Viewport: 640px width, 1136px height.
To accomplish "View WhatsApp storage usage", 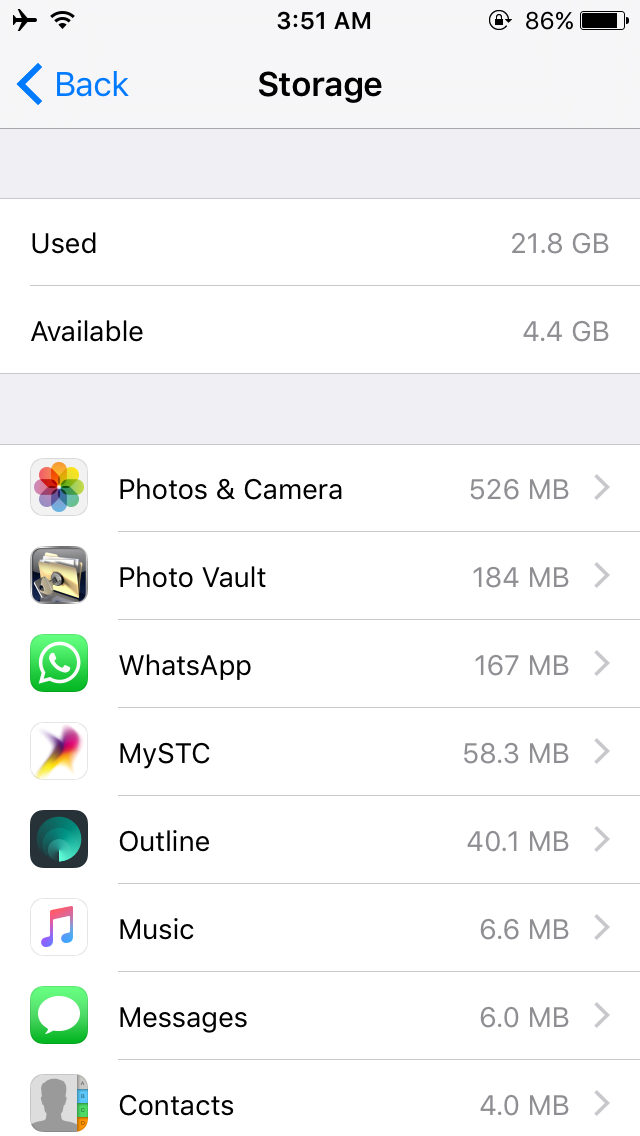I will (320, 665).
